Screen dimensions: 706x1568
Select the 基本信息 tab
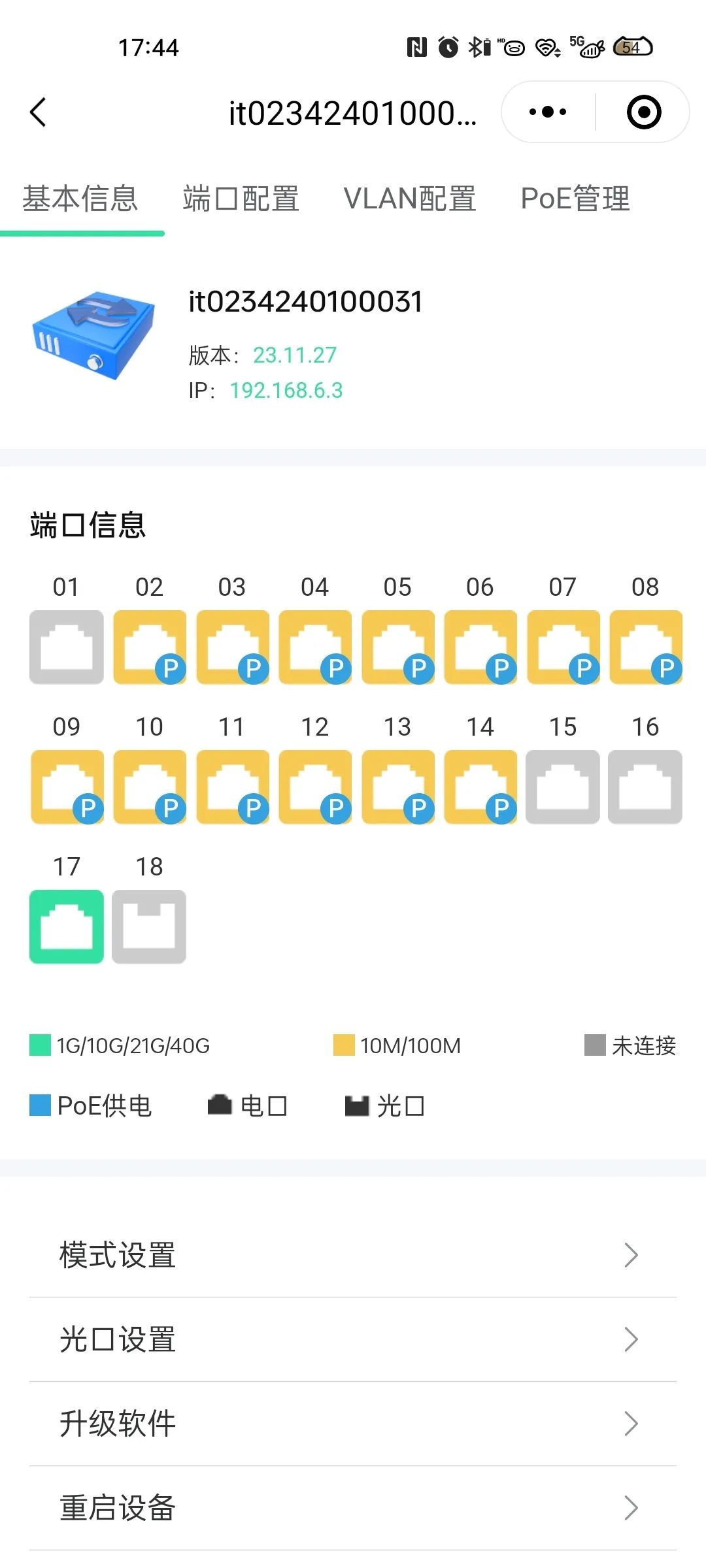80,199
